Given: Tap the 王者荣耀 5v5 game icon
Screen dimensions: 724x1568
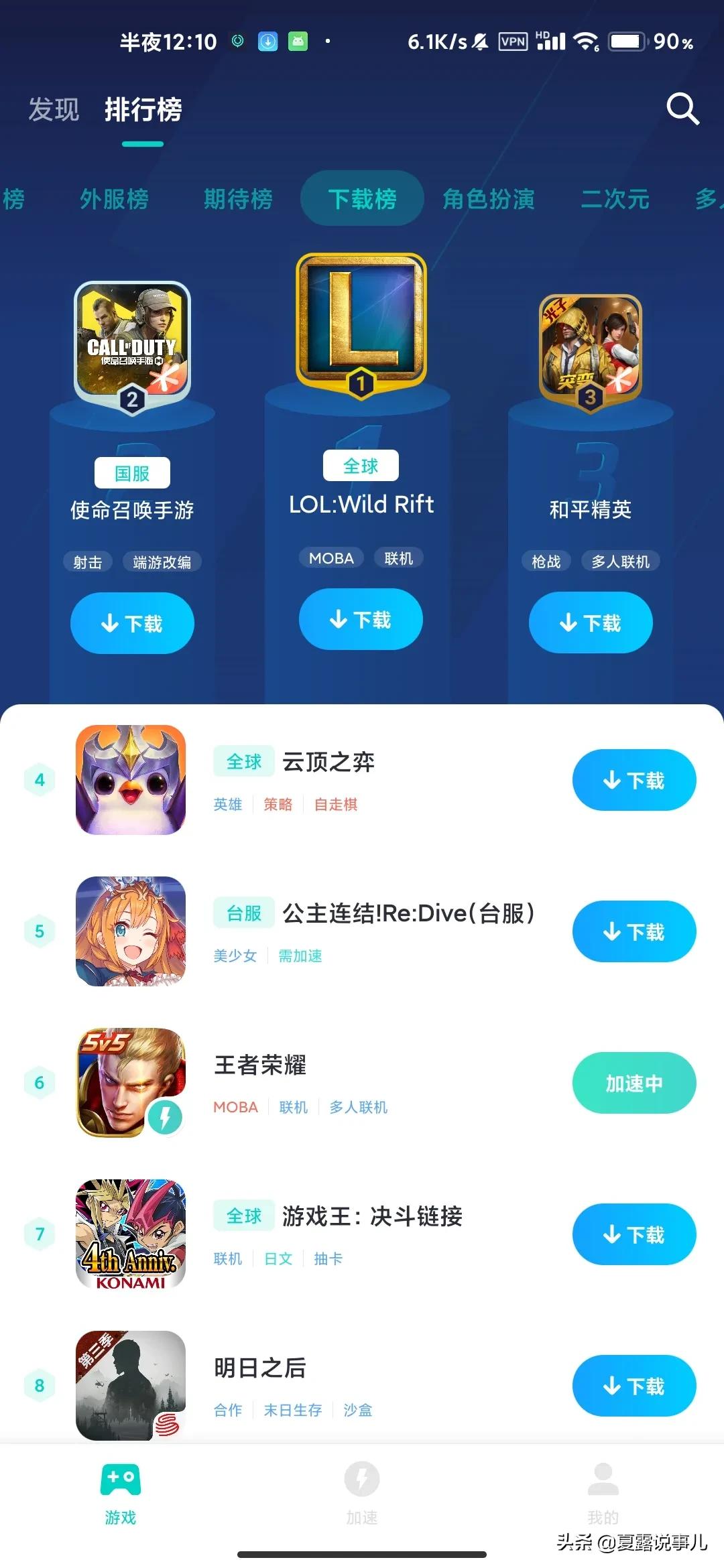Looking at the screenshot, I should point(131,1082).
